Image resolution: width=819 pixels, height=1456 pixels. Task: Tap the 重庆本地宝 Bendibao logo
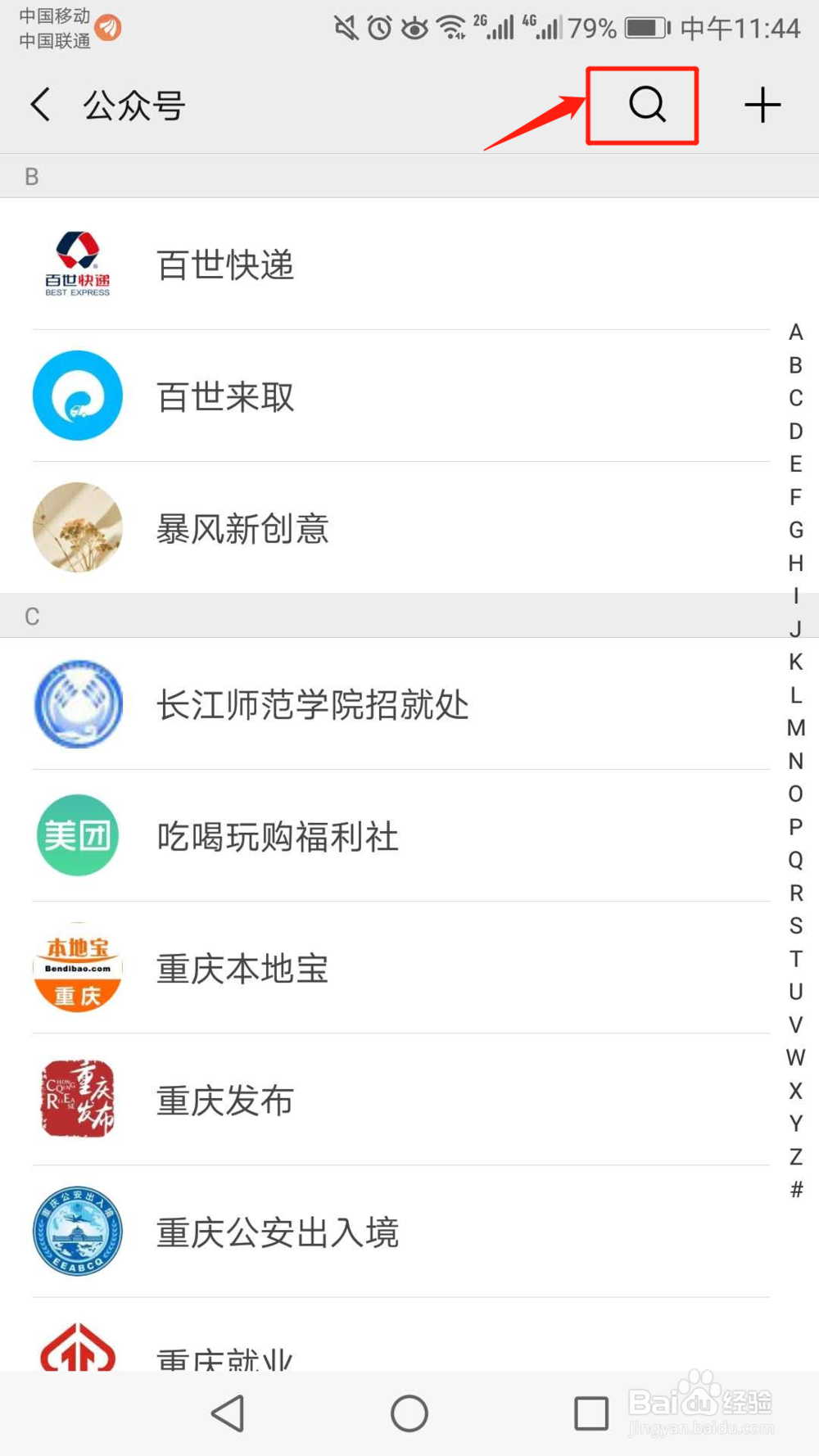click(77, 969)
